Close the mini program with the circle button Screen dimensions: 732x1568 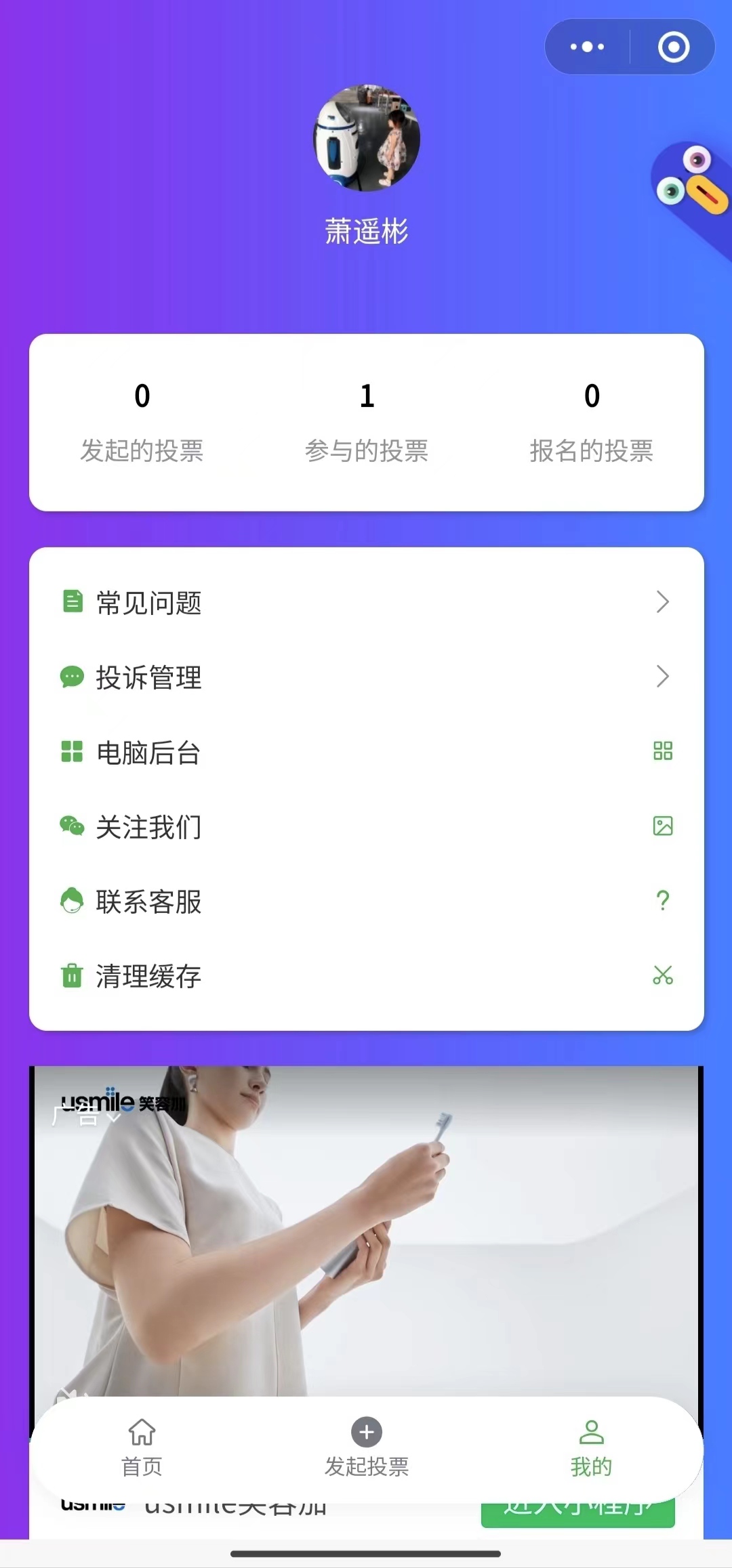point(673,47)
